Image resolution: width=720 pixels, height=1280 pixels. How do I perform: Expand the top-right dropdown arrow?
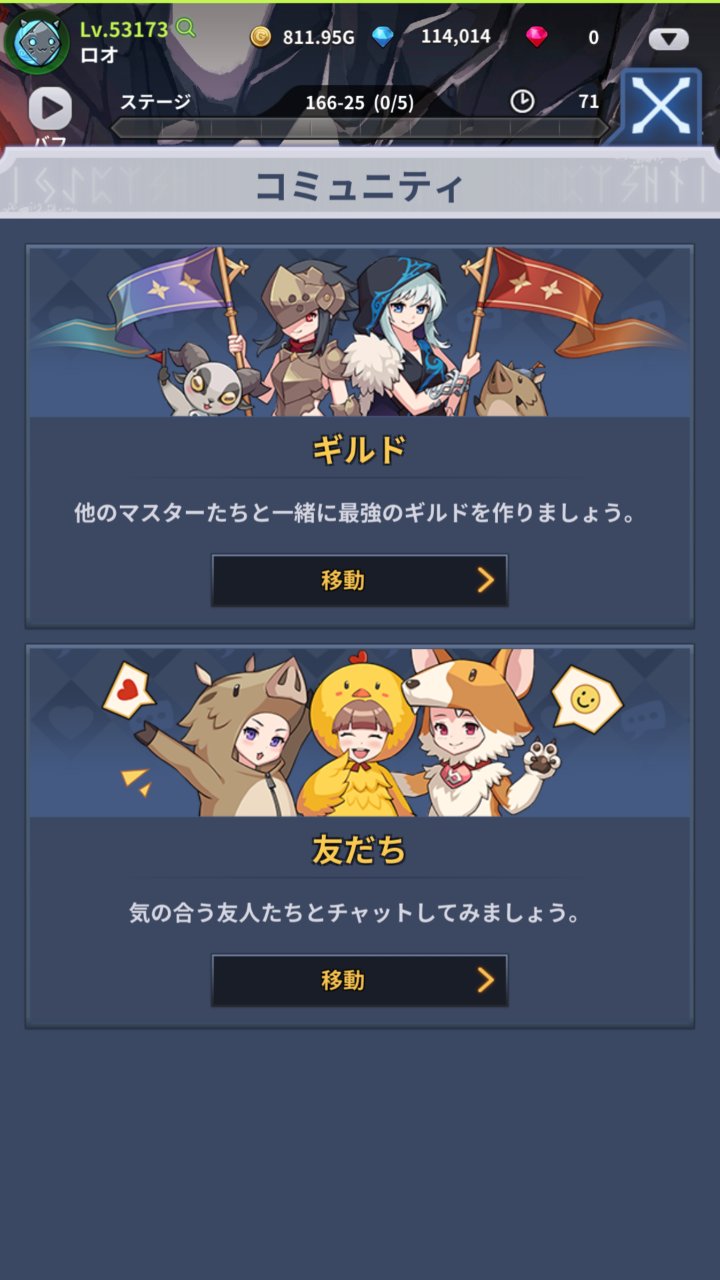[668, 39]
